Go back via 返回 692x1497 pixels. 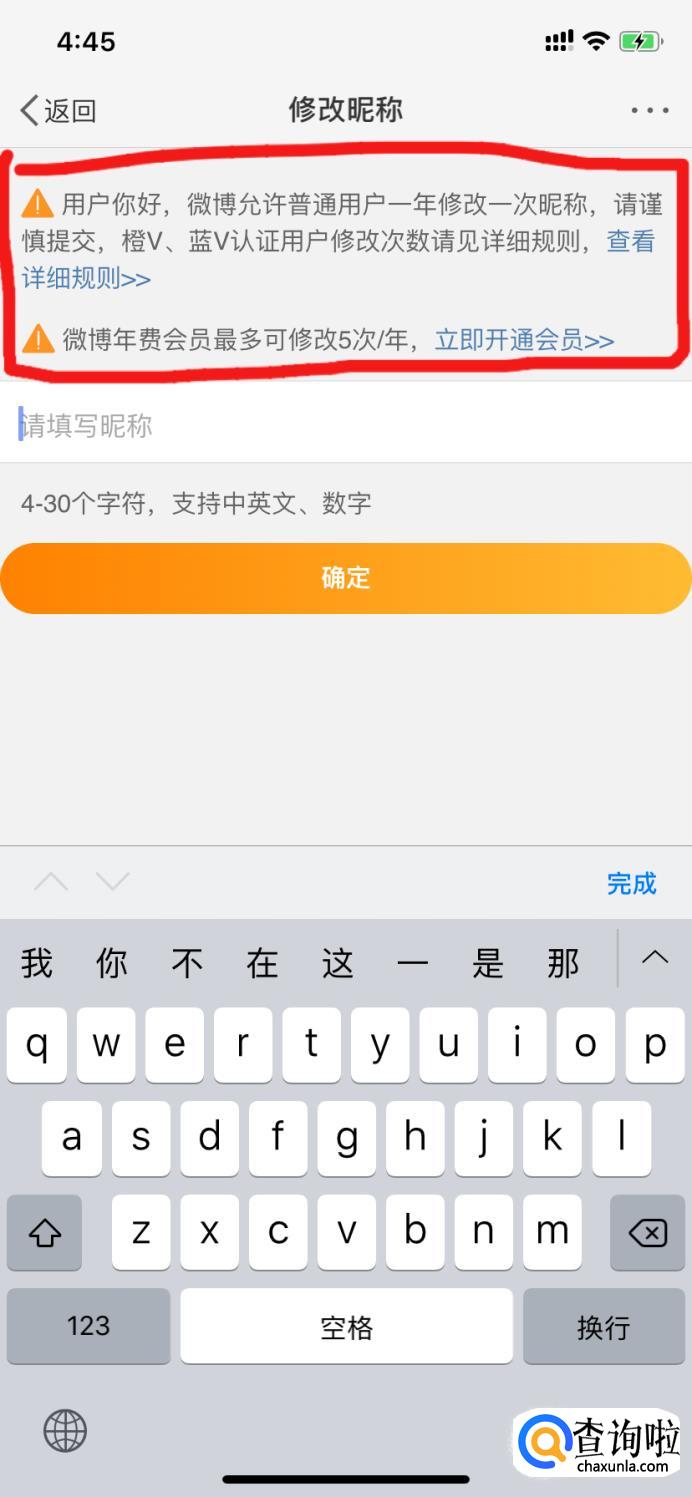point(58,110)
